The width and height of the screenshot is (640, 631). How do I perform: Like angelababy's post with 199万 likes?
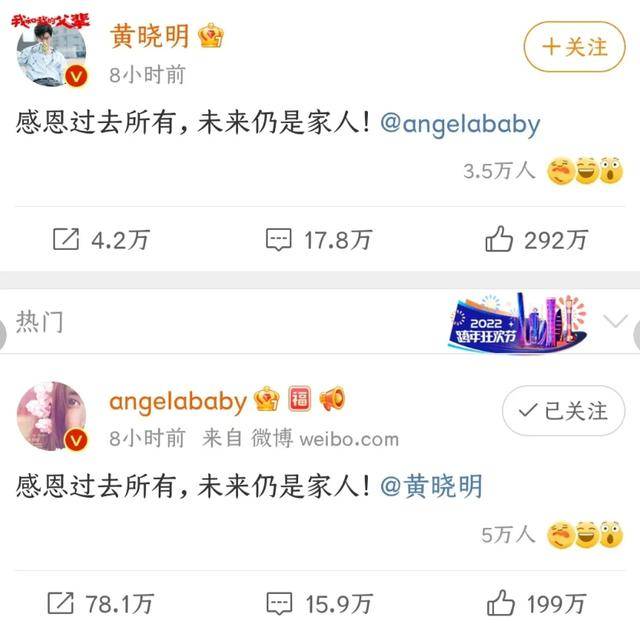(536, 603)
